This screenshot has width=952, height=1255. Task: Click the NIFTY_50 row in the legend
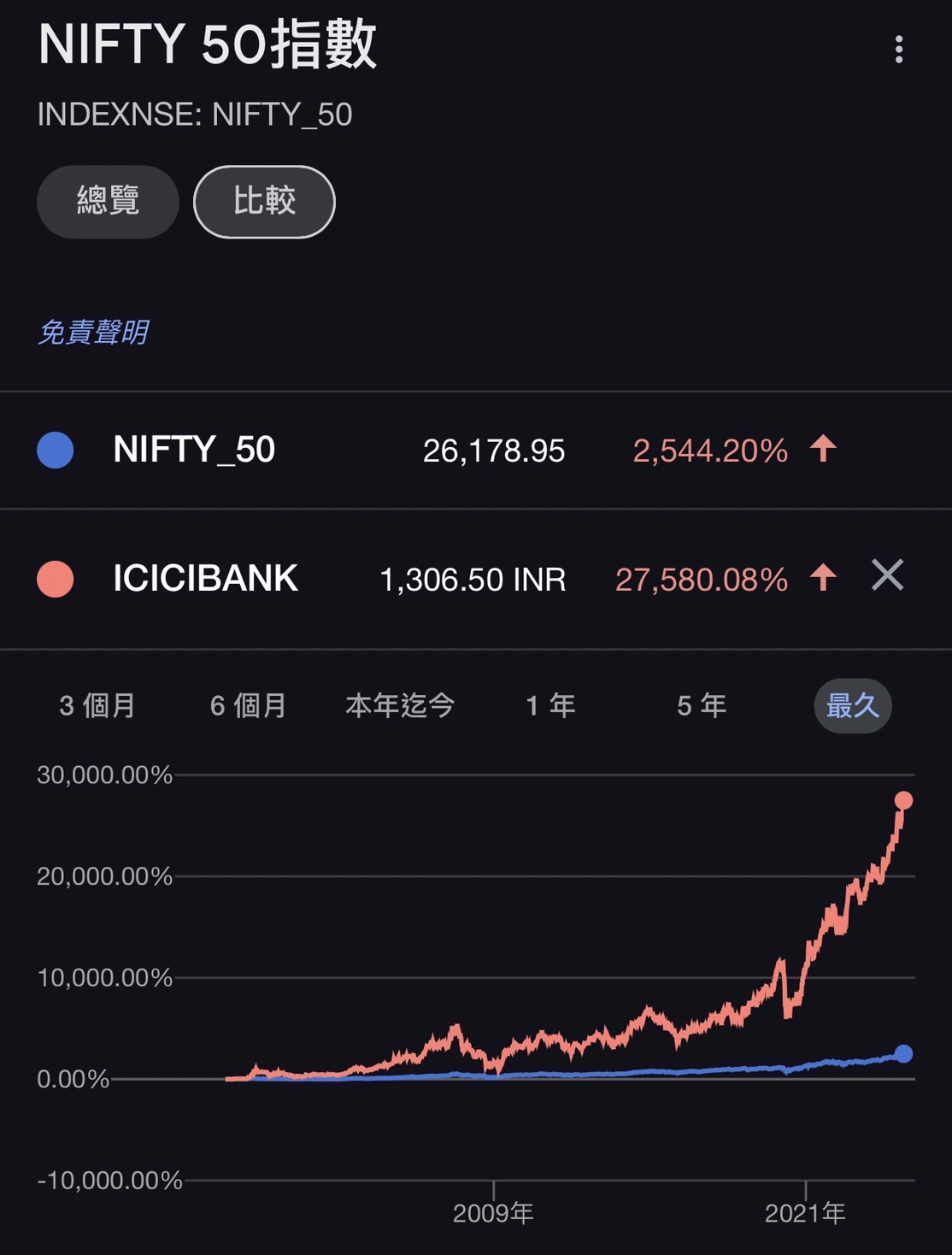point(194,451)
